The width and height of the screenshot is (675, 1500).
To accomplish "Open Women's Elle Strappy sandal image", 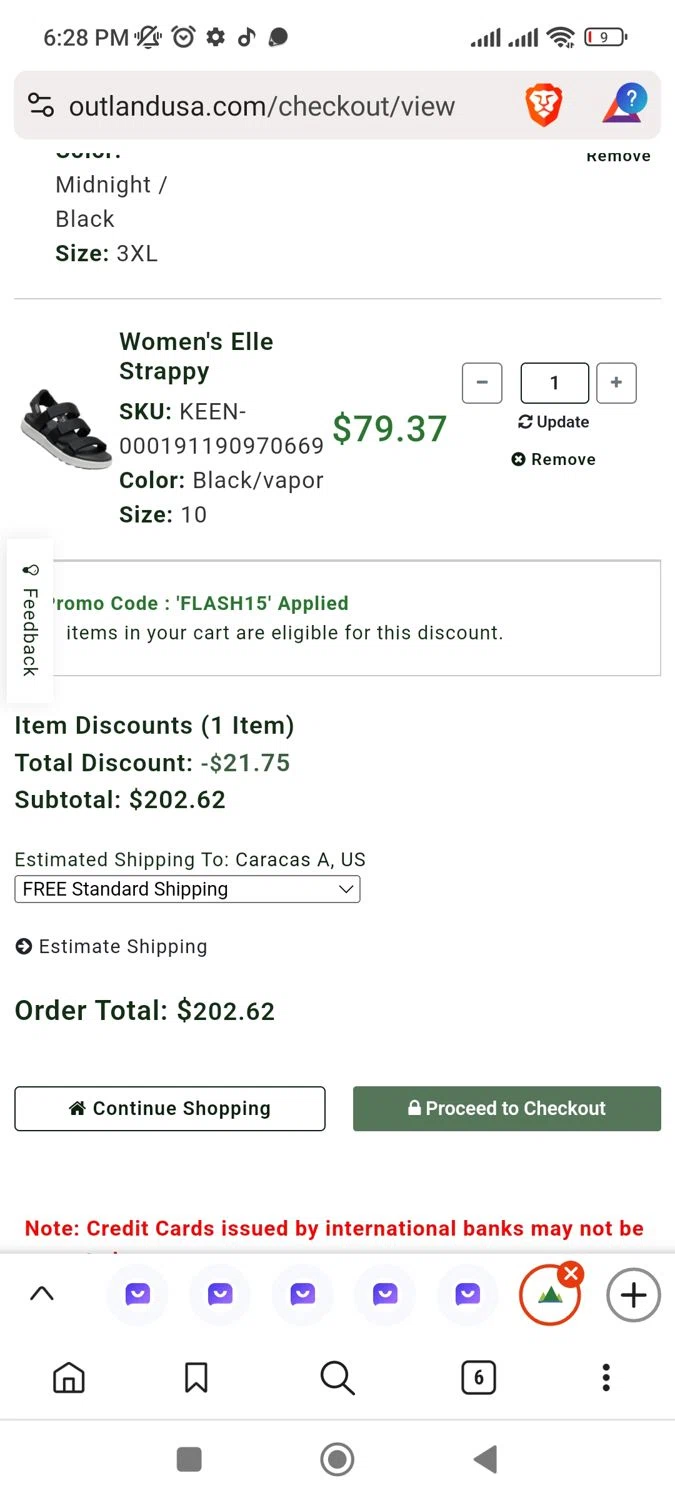I will coord(66,428).
